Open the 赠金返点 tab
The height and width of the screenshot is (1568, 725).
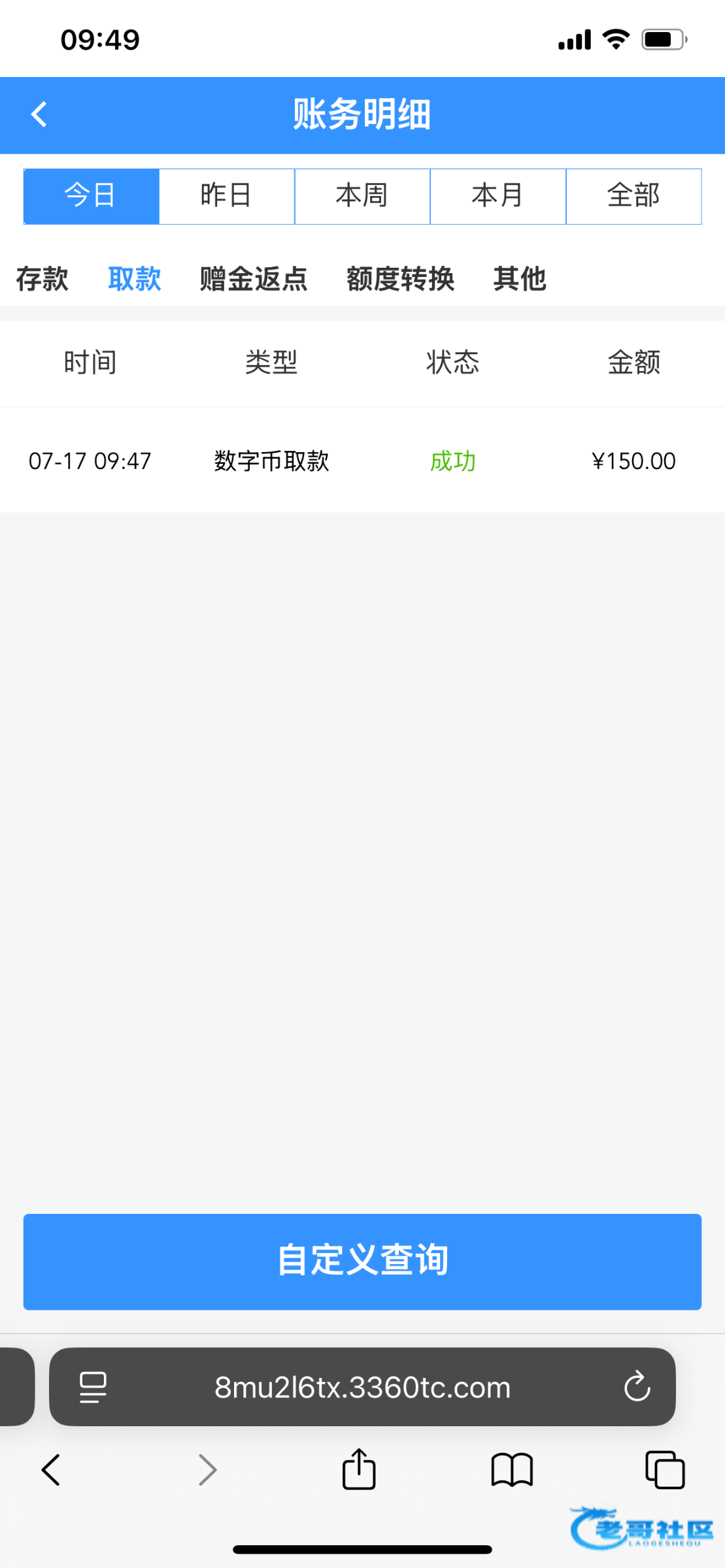pyautogui.click(x=254, y=279)
